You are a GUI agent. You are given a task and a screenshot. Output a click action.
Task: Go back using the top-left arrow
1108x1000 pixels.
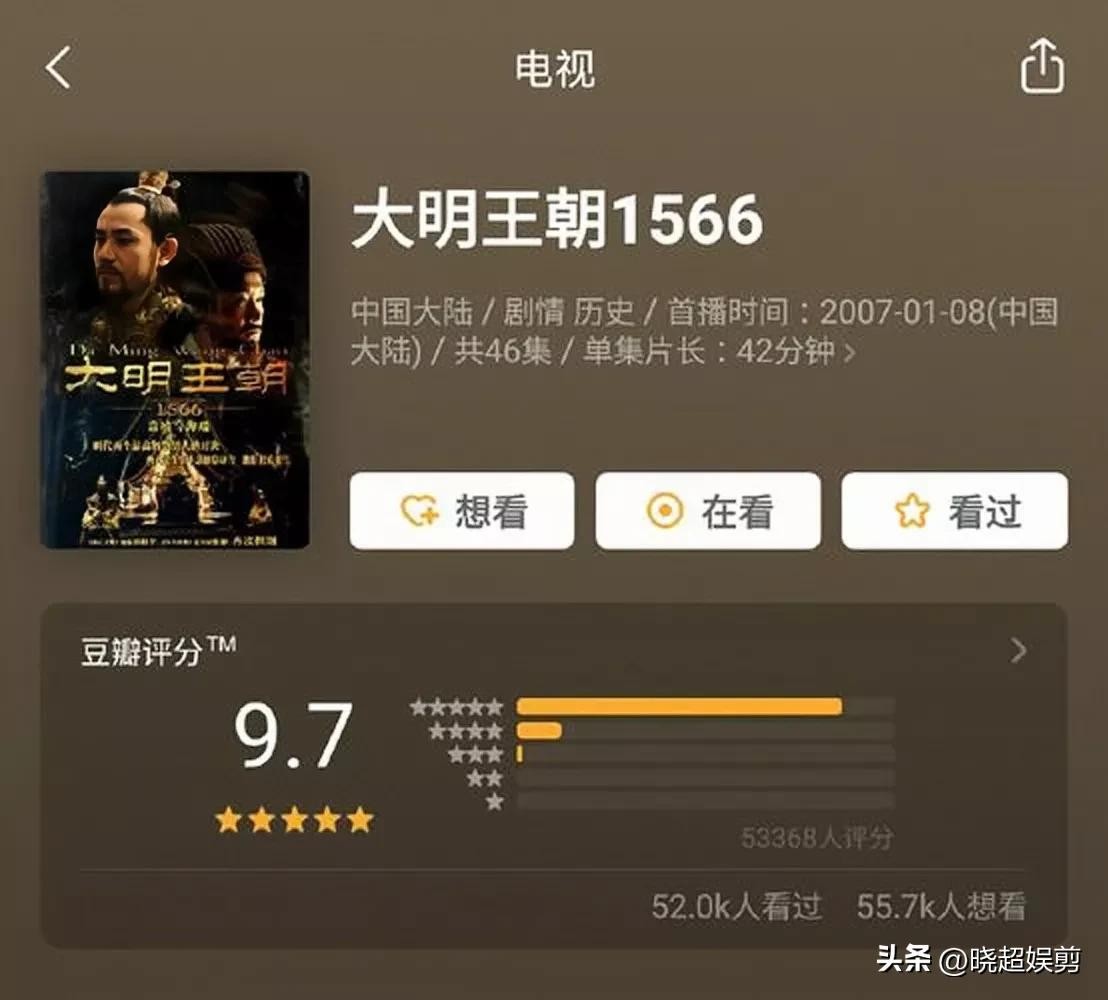point(58,69)
